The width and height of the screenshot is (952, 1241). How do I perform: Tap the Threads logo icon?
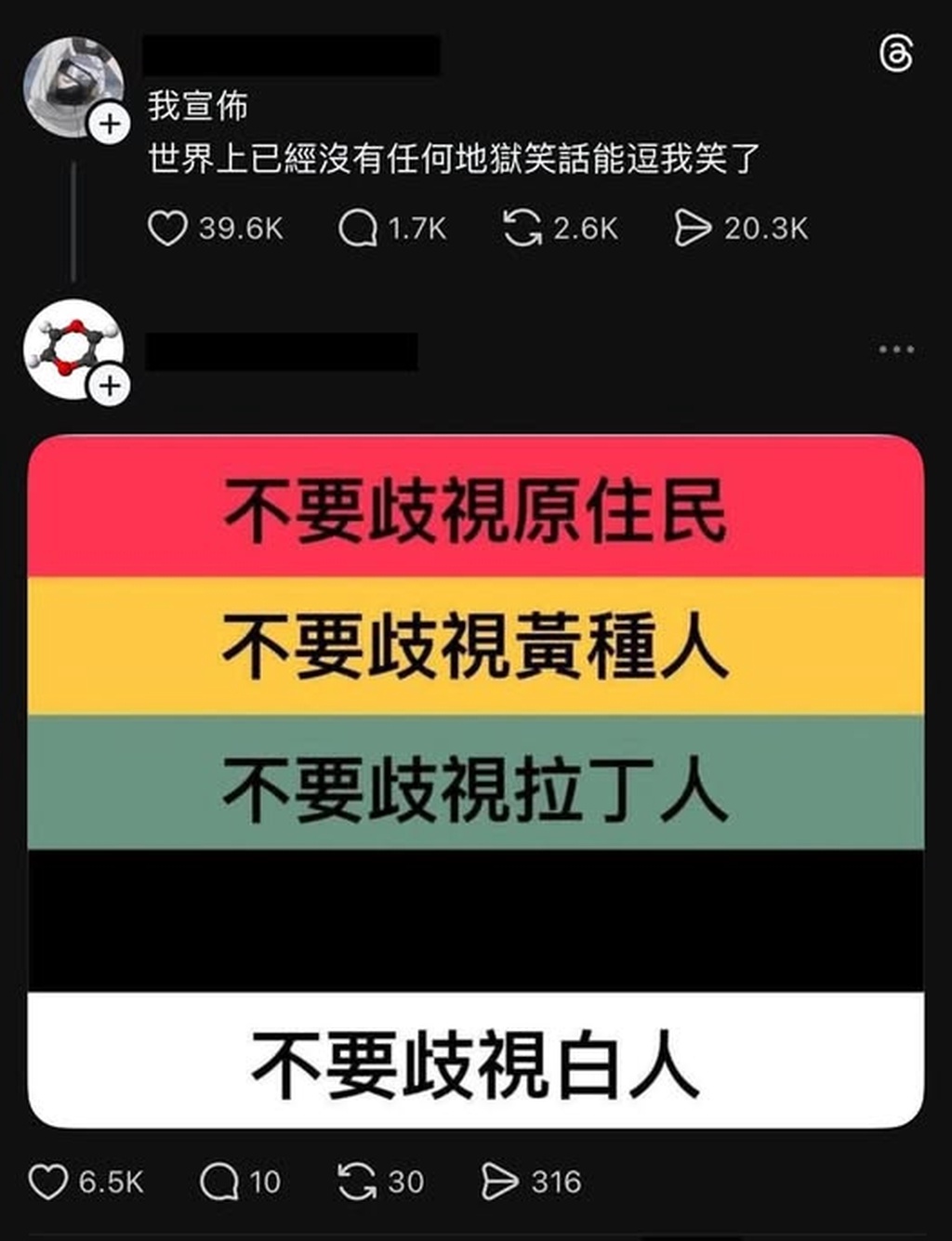click(x=895, y=54)
